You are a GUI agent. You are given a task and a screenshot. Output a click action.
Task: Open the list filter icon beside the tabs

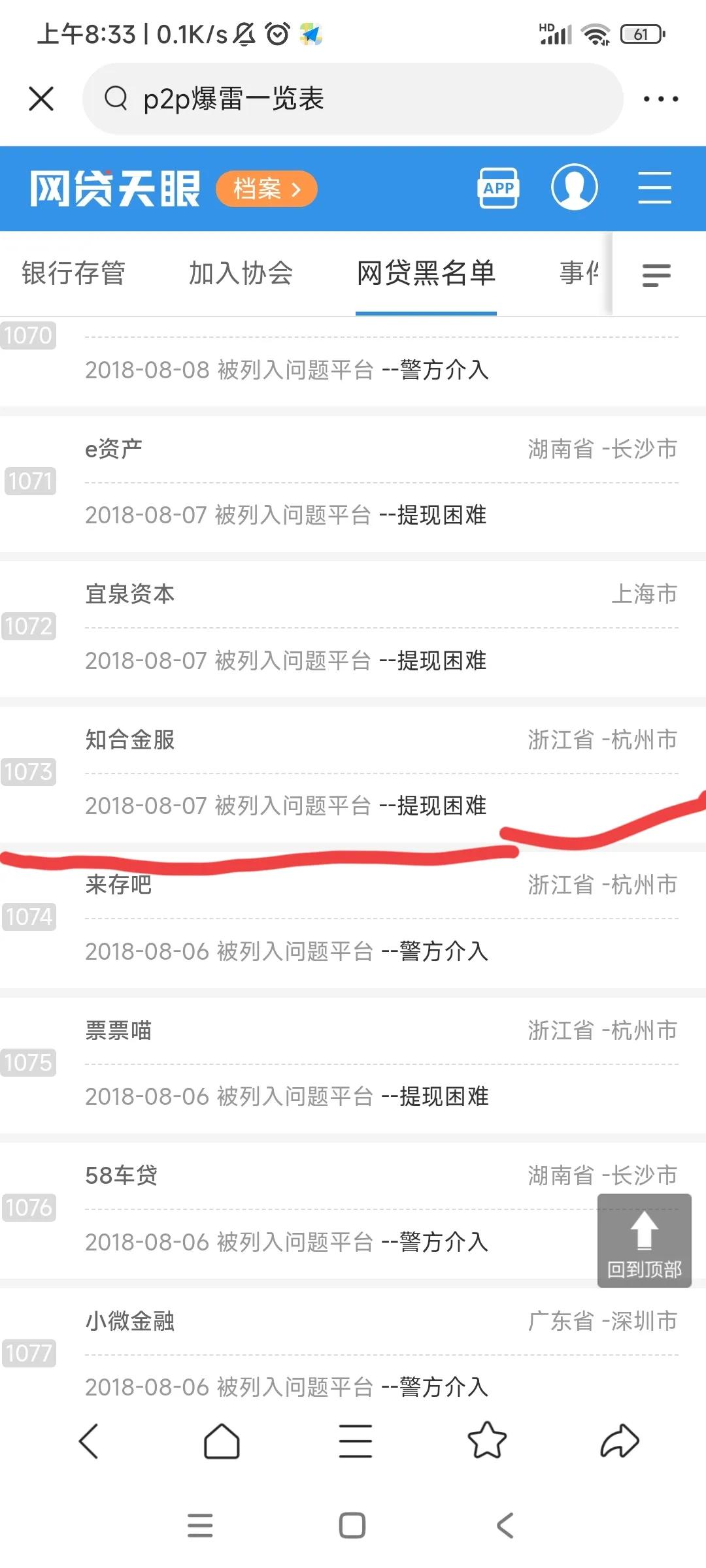[656, 276]
